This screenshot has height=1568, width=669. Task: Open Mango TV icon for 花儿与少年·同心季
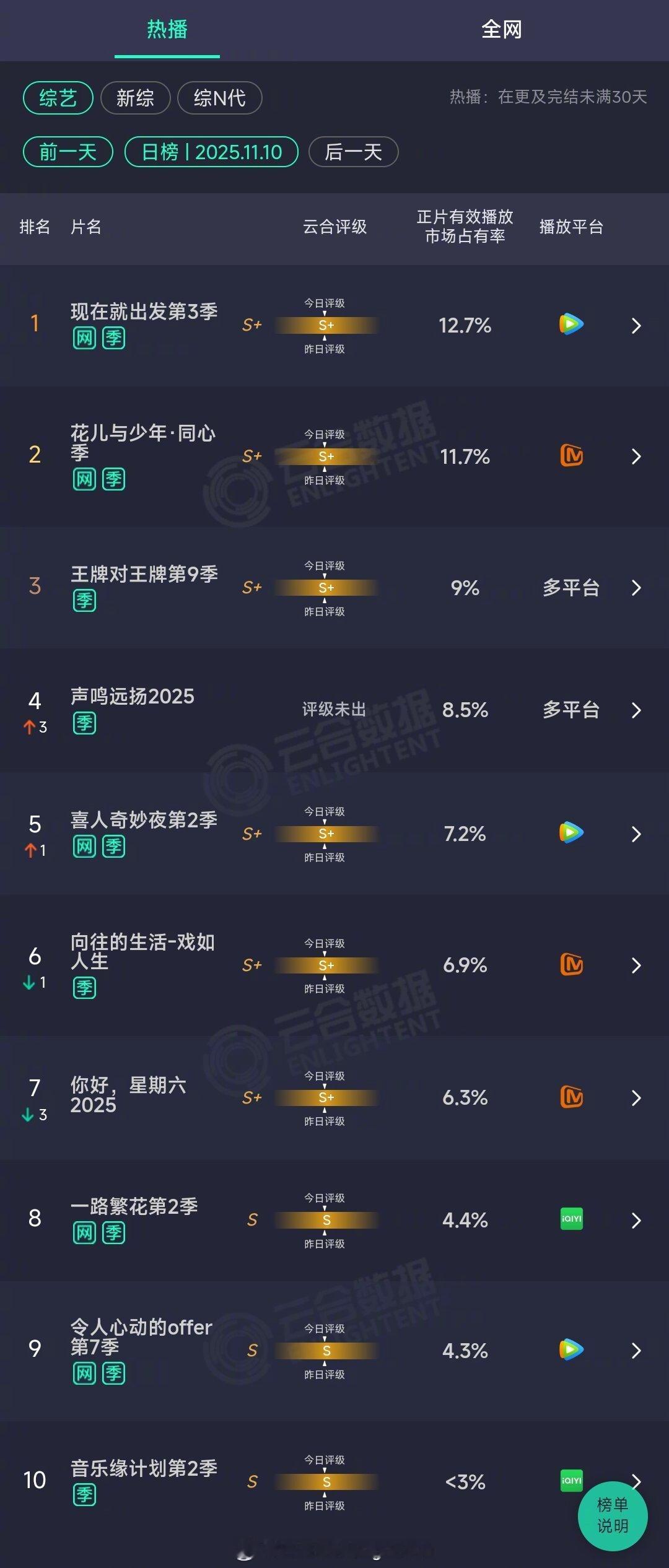pyautogui.click(x=571, y=456)
